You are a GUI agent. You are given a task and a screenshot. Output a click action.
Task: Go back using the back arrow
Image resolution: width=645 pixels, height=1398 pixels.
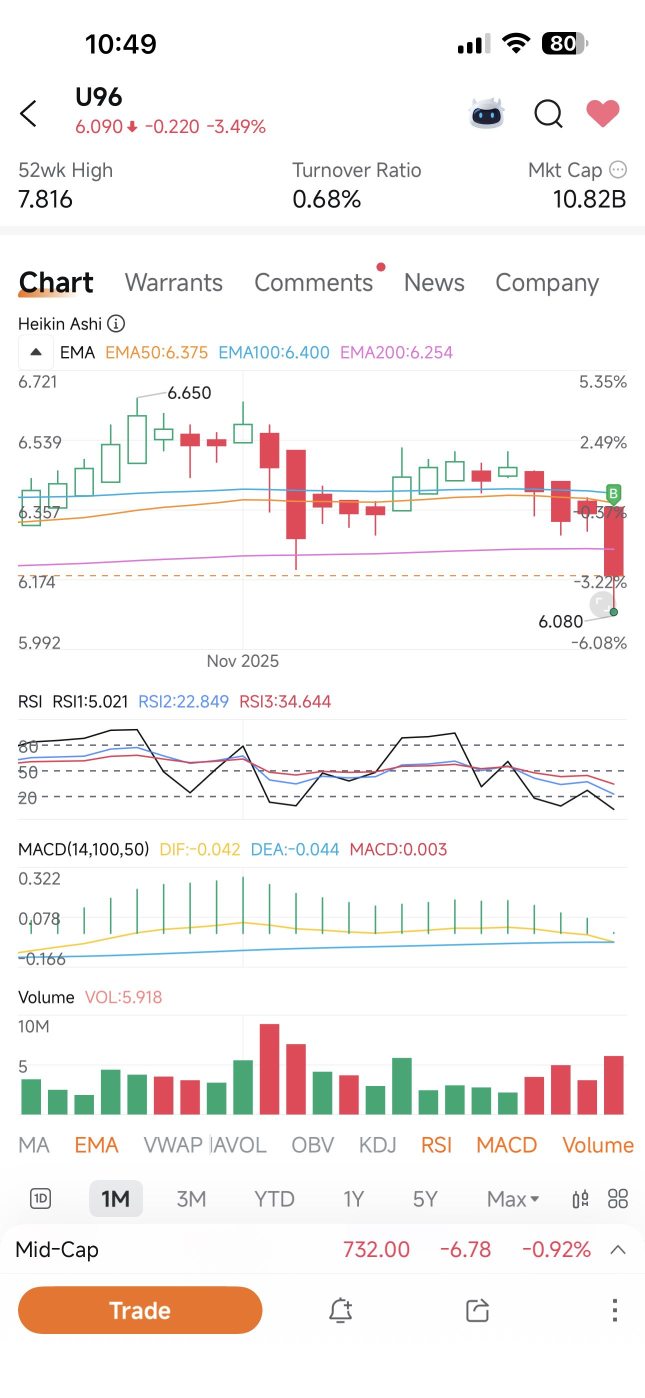tap(29, 113)
